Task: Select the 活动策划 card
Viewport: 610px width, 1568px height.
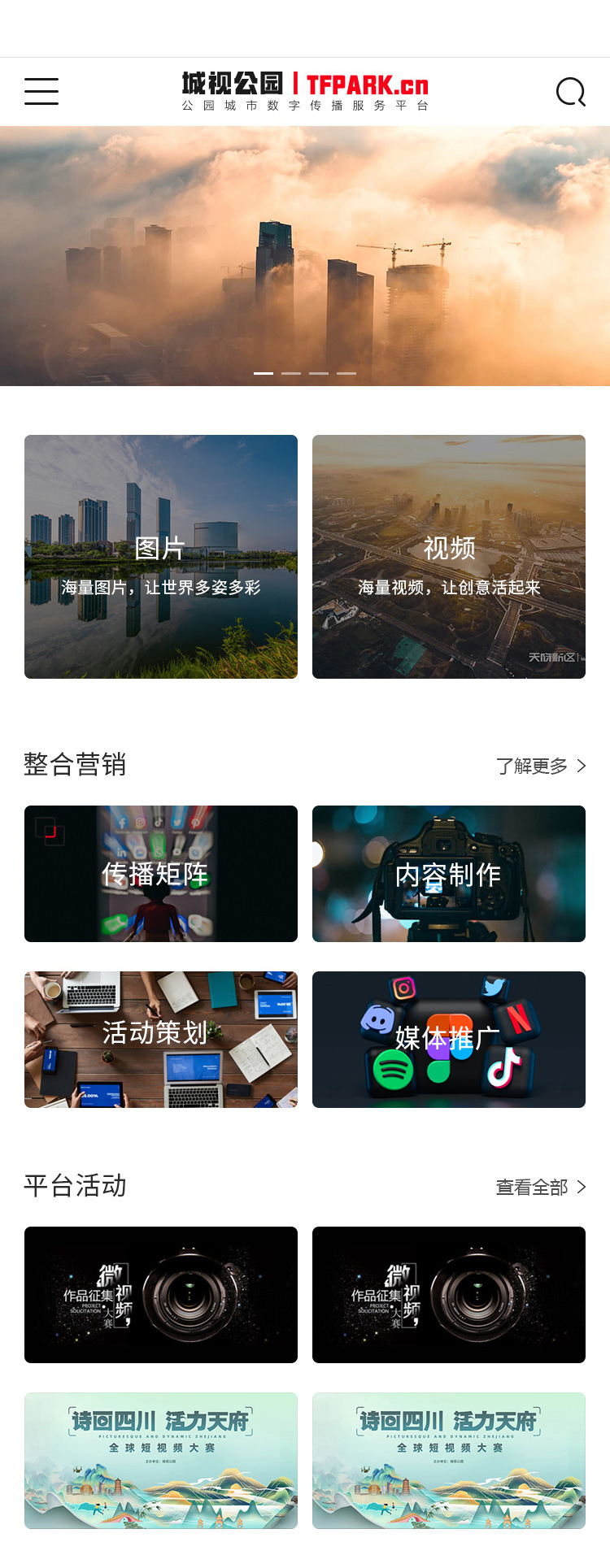Action: (161, 1040)
